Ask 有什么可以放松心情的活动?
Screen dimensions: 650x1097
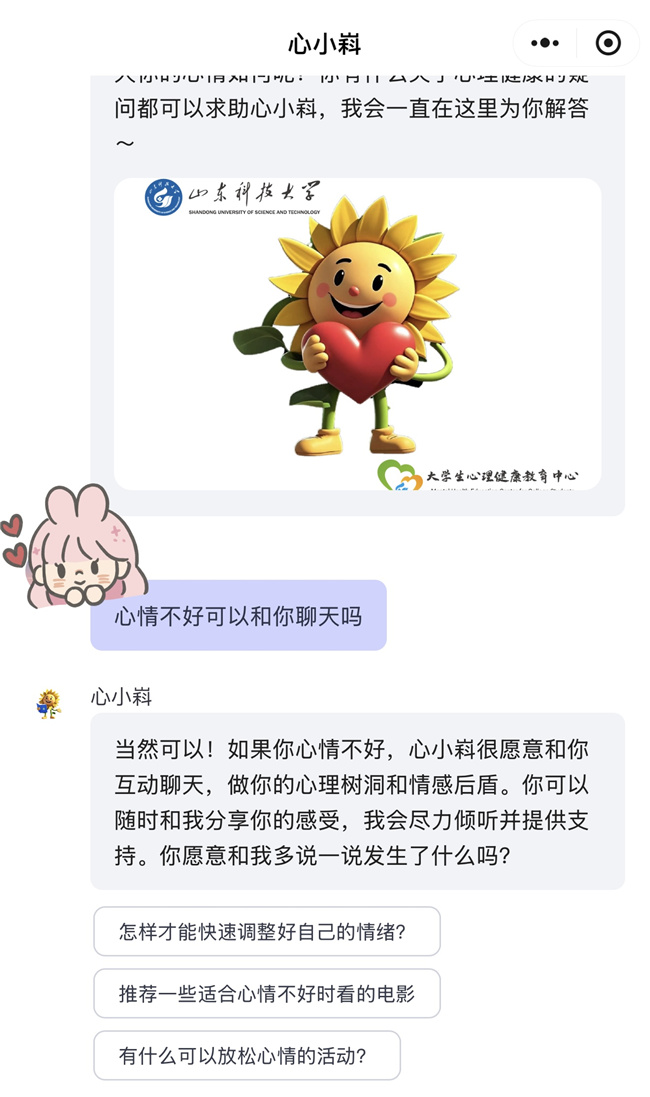pyautogui.click(x=246, y=1055)
